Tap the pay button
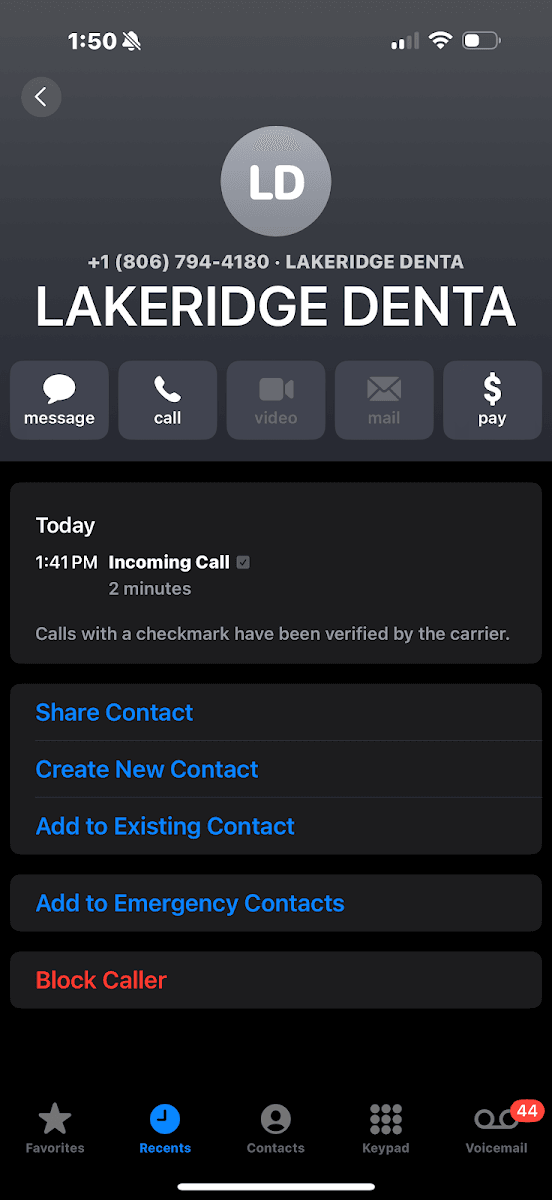Screen dimensions: 552x1200 pyautogui.click(x=492, y=400)
